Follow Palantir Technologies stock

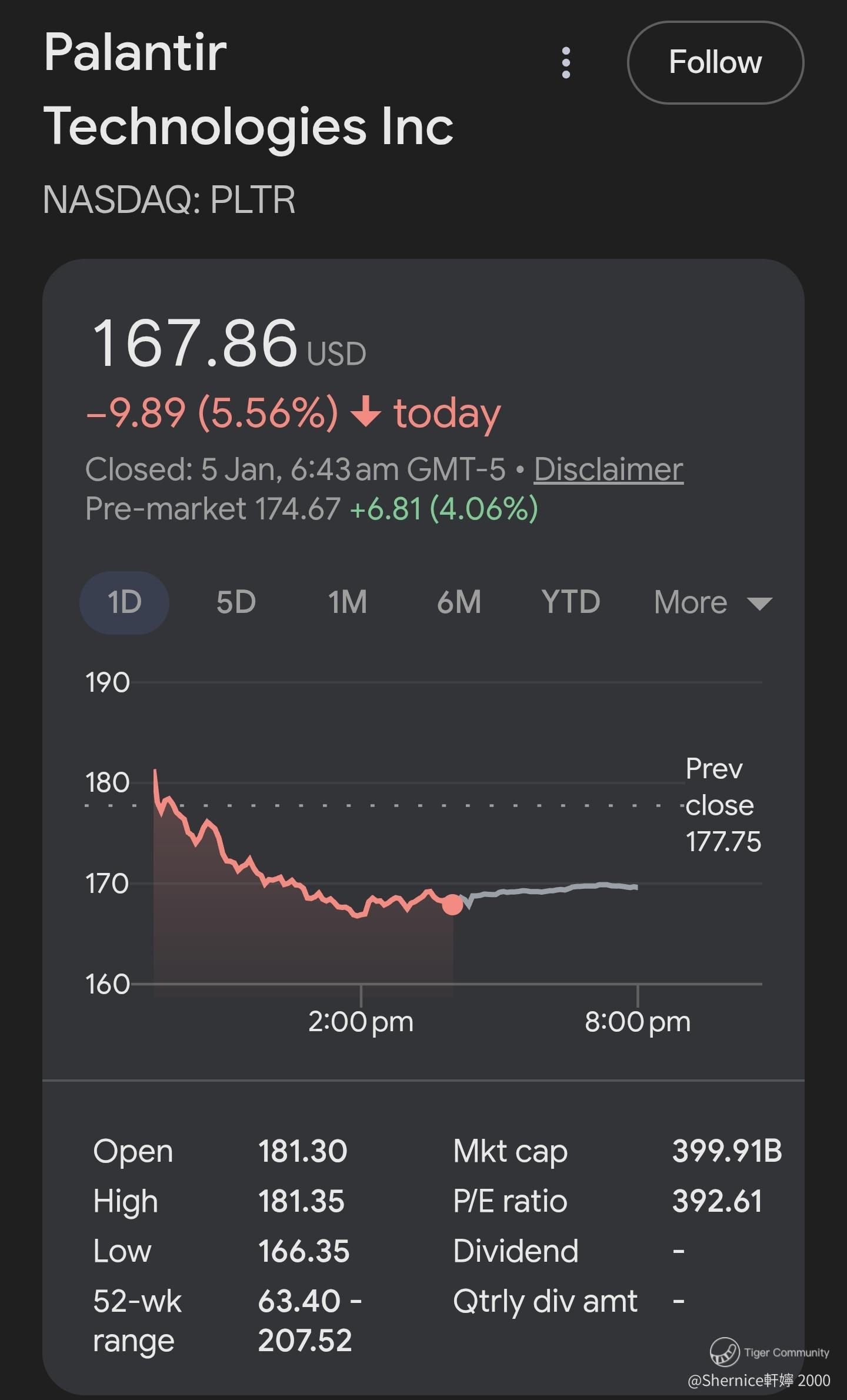(x=715, y=62)
